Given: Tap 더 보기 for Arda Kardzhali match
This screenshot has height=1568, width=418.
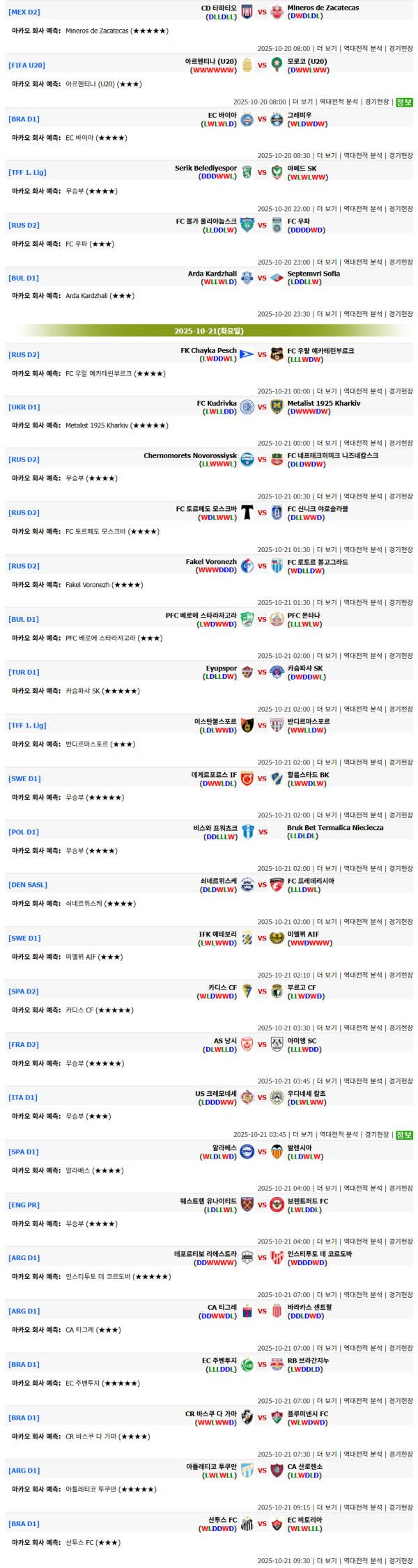Looking at the screenshot, I should tap(326, 315).
